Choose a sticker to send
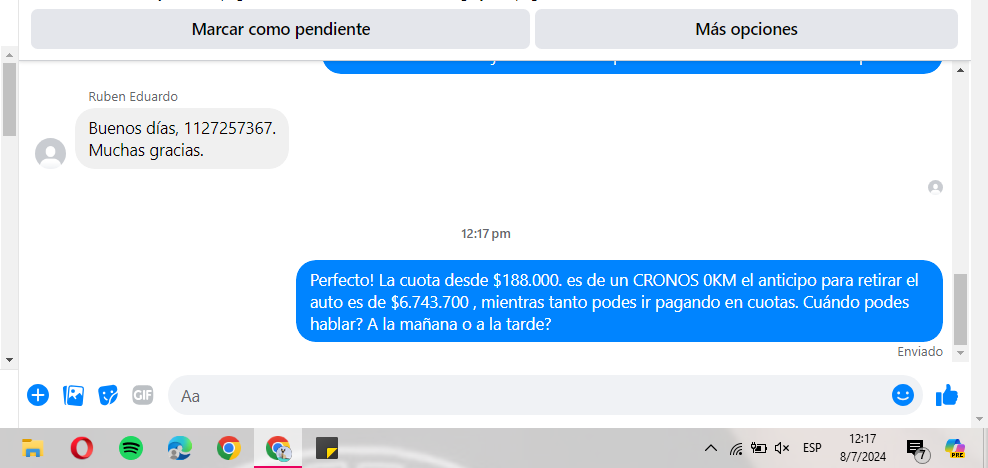Screen dimensions: 988x468 point(108,395)
